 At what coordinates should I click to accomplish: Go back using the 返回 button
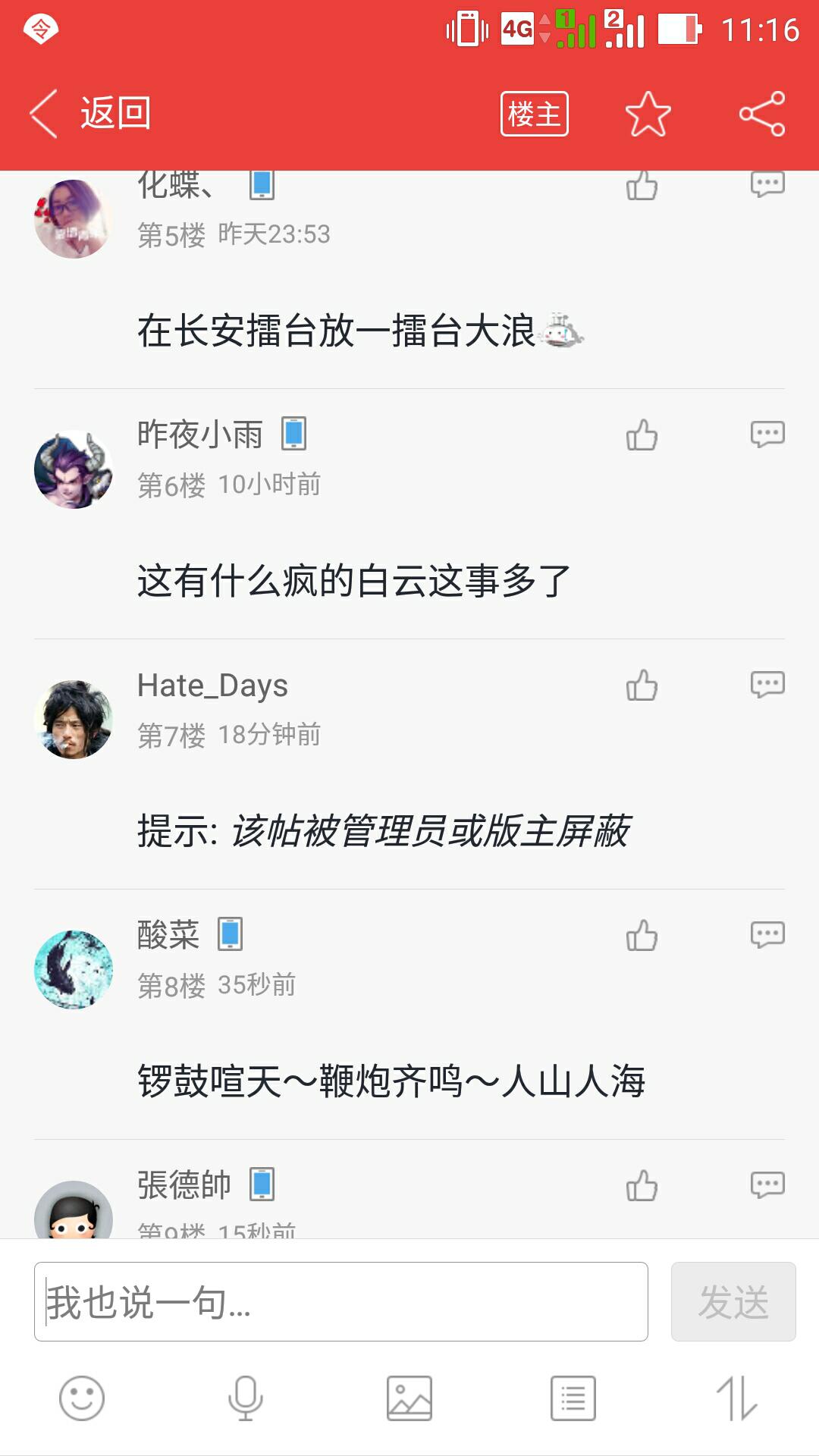(x=91, y=114)
